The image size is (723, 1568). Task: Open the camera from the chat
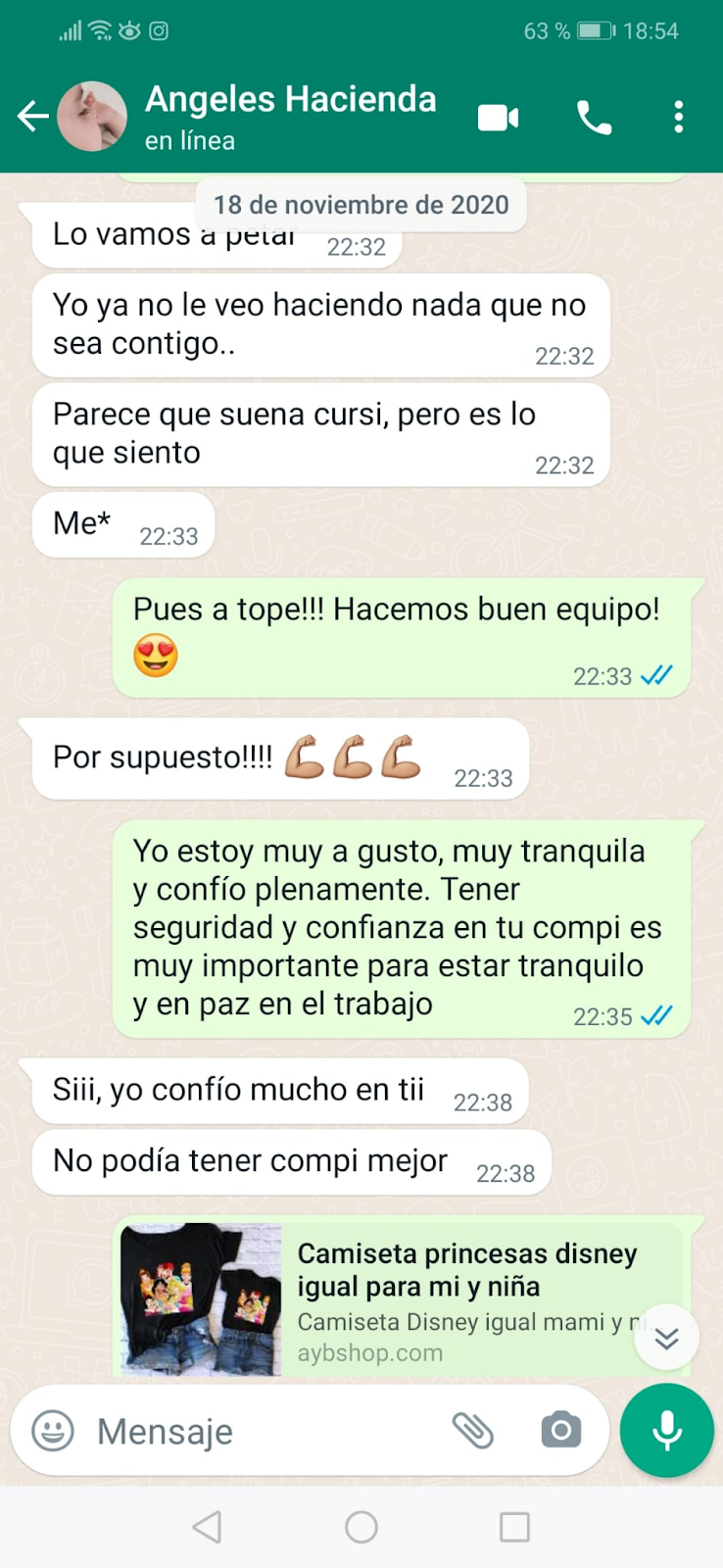[x=560, y=1431]
